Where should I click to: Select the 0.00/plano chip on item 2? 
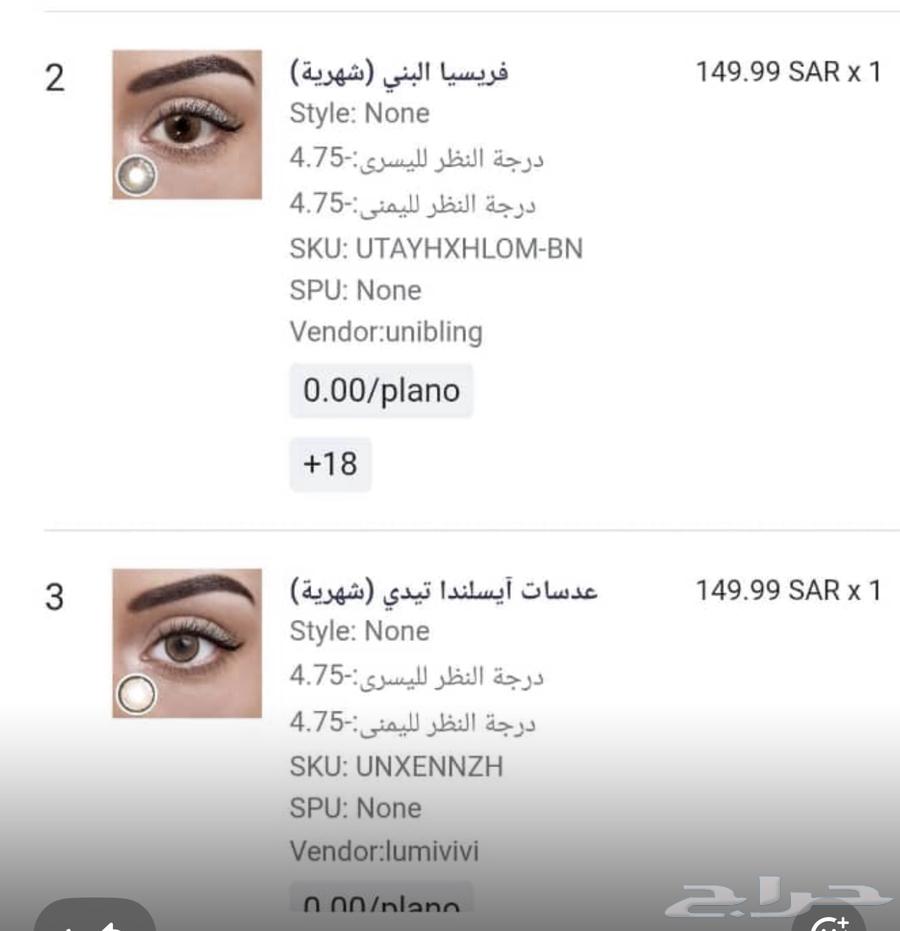[381, 391]
